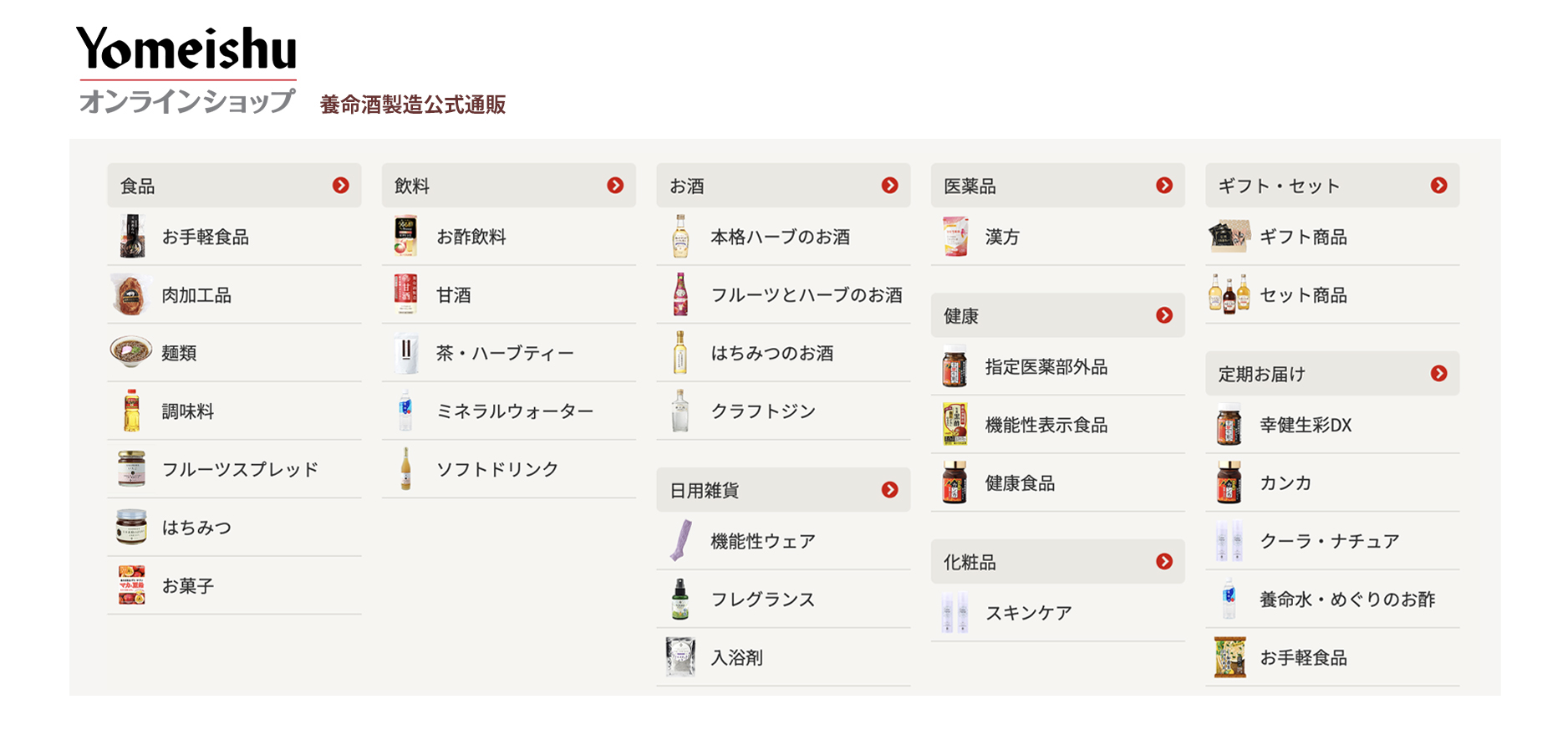Open the 健康 category header
Screen dimensions: 1568x730
pyautogui.click(x=1057, y=316)
